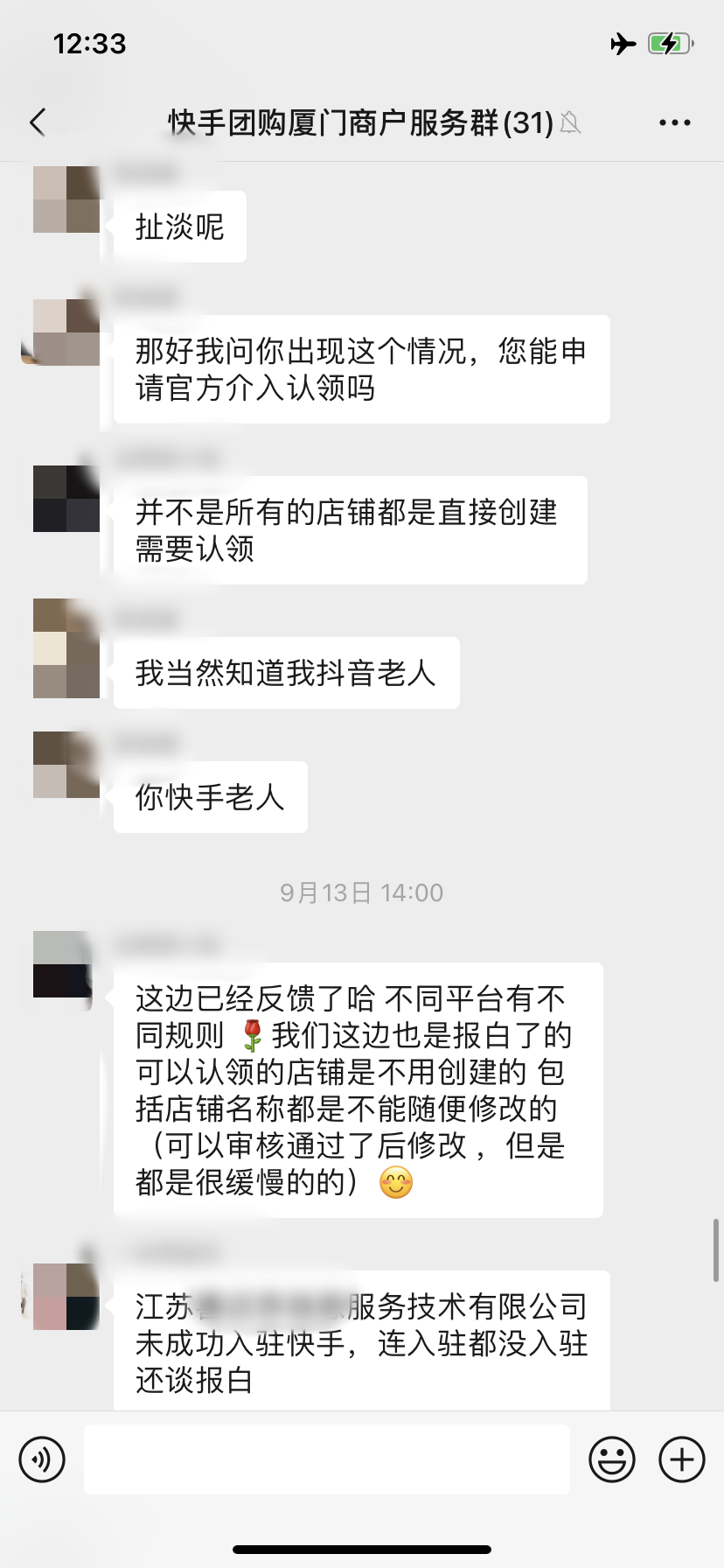Open the group chat overflow menu

click(675, 122)
